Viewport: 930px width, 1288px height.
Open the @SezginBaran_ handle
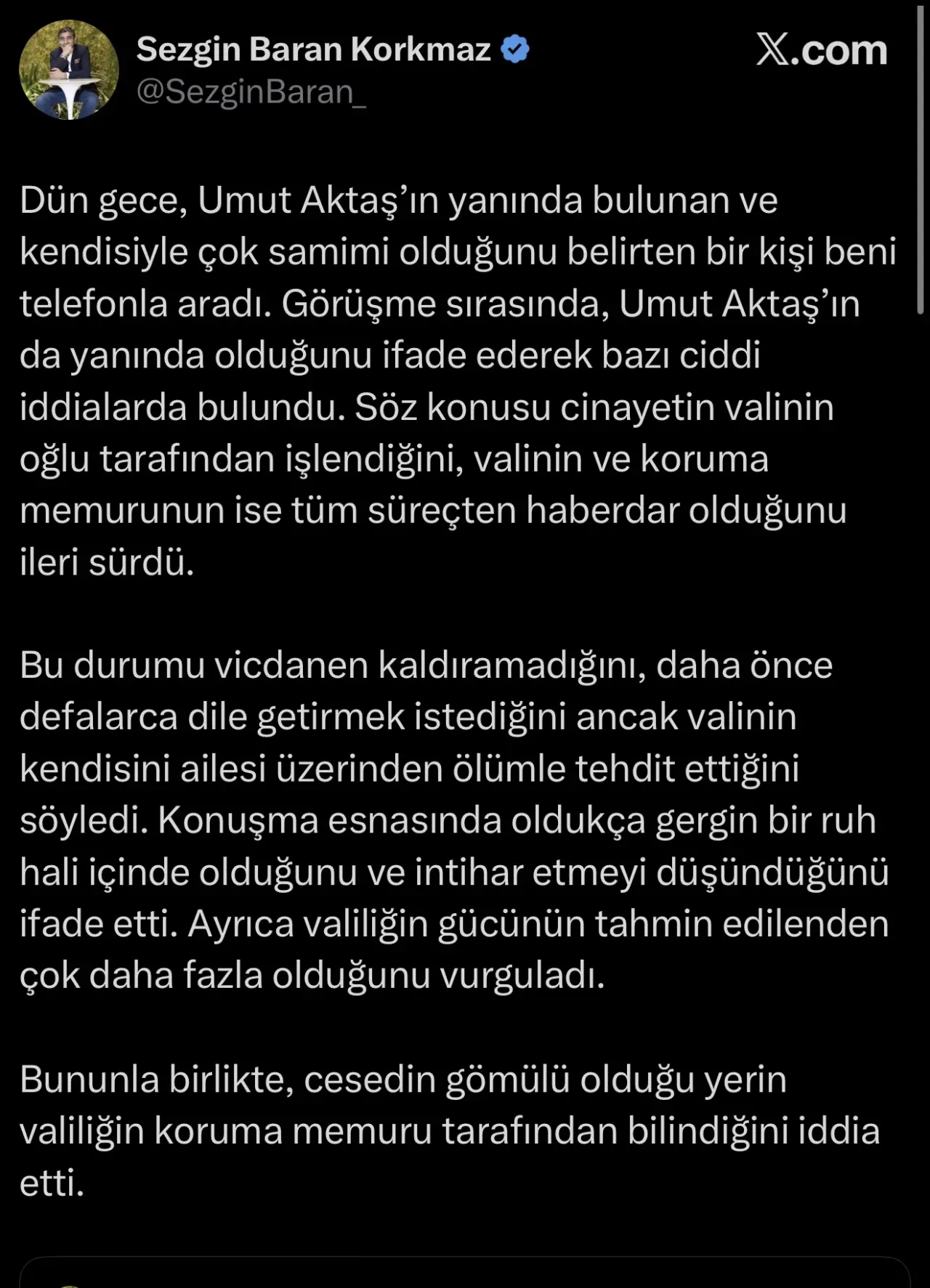pos(251,92)
